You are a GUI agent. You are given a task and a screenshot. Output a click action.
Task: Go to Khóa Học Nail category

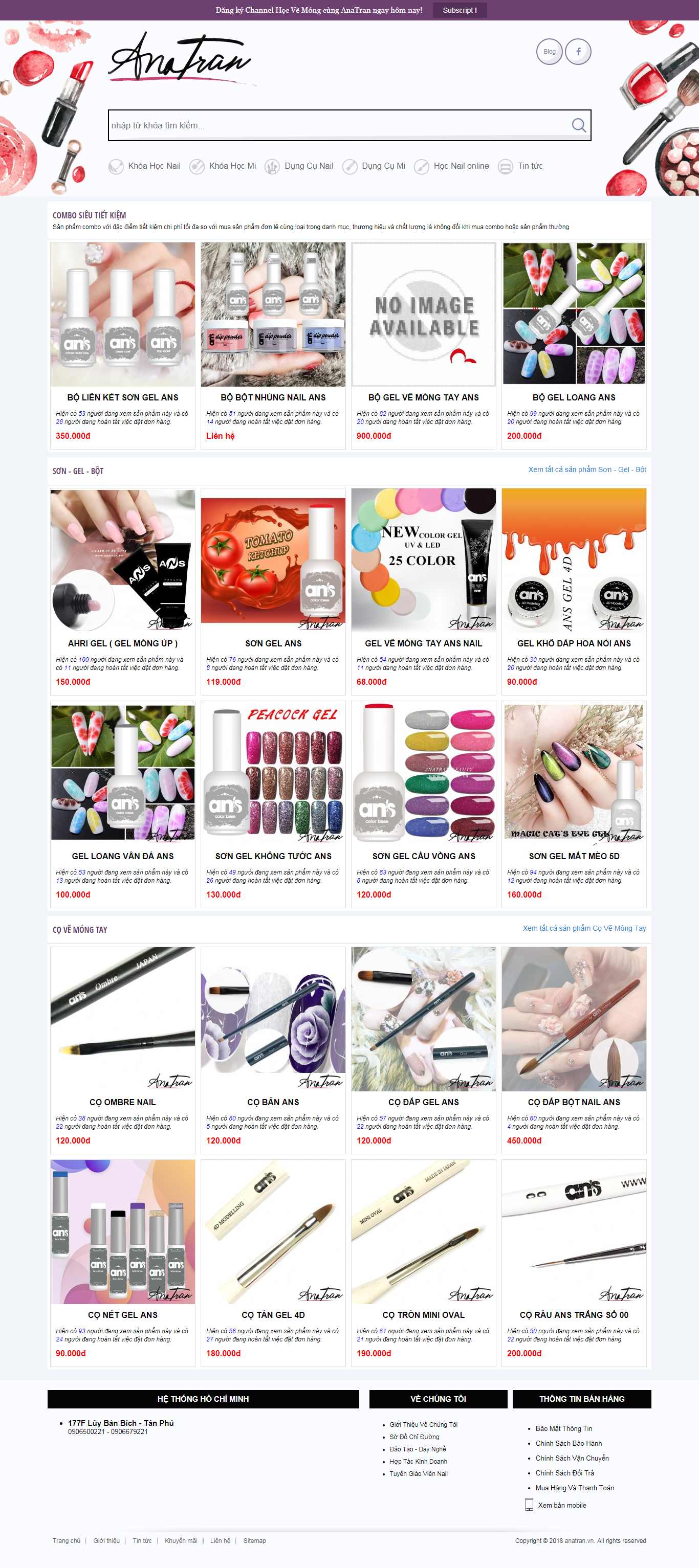coord(154,166)
